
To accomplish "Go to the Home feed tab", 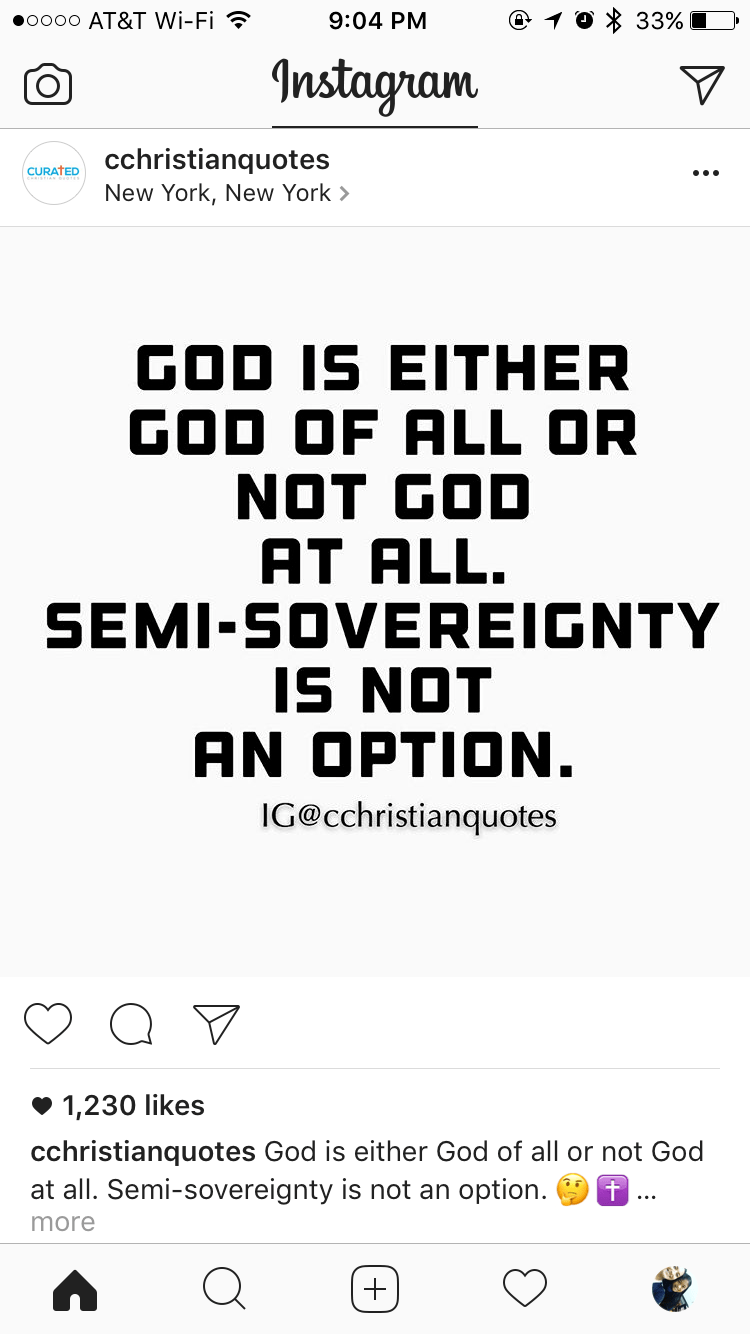I will click(x=75, y=1289).
